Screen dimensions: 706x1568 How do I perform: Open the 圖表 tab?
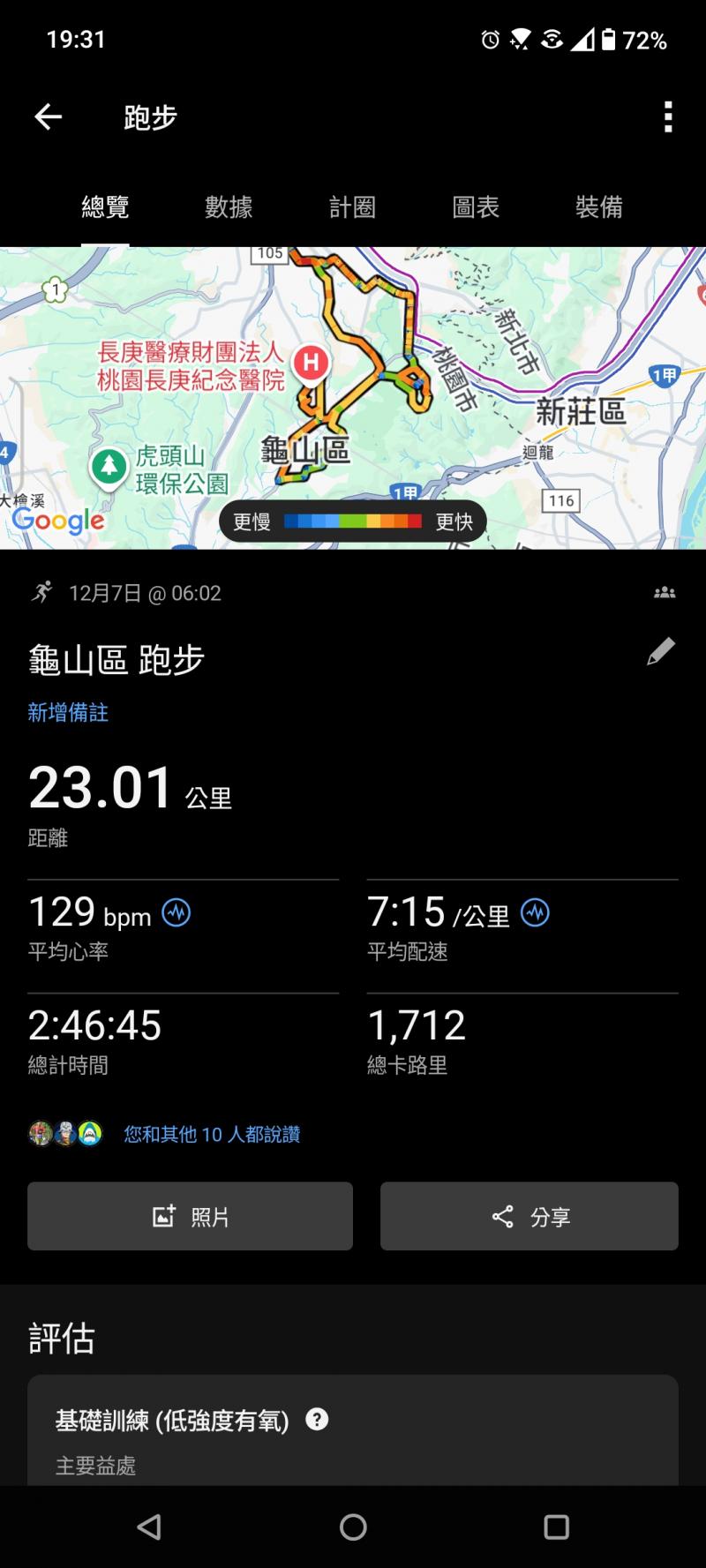[476, 207]
